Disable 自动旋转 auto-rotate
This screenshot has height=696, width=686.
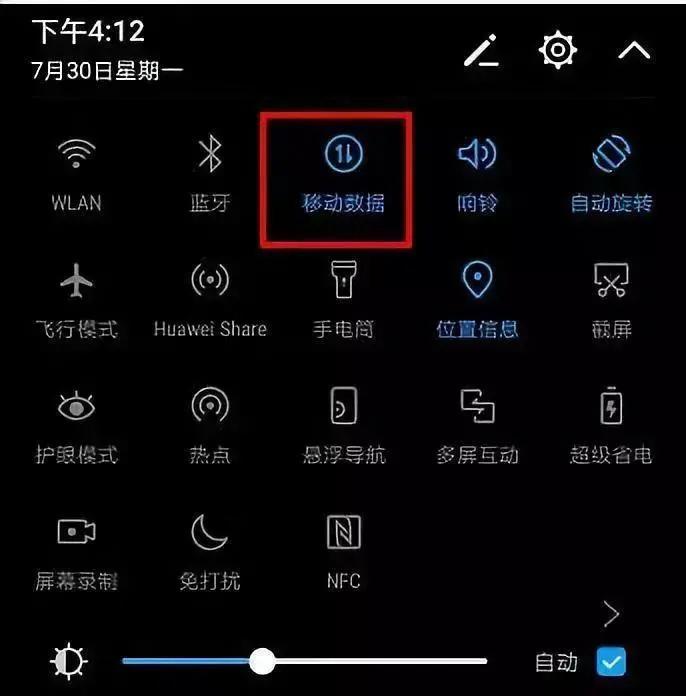point(610,155)
